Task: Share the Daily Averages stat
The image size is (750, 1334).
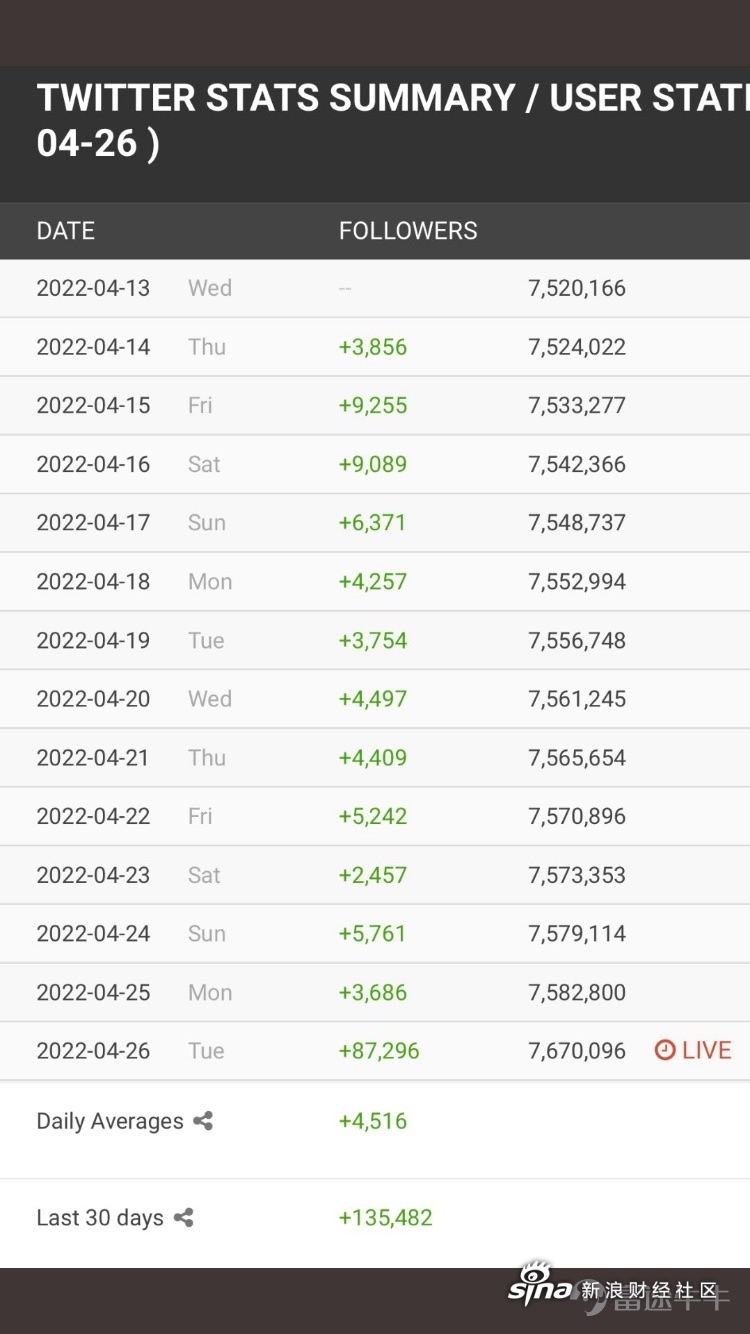Action: point(203,1121)
